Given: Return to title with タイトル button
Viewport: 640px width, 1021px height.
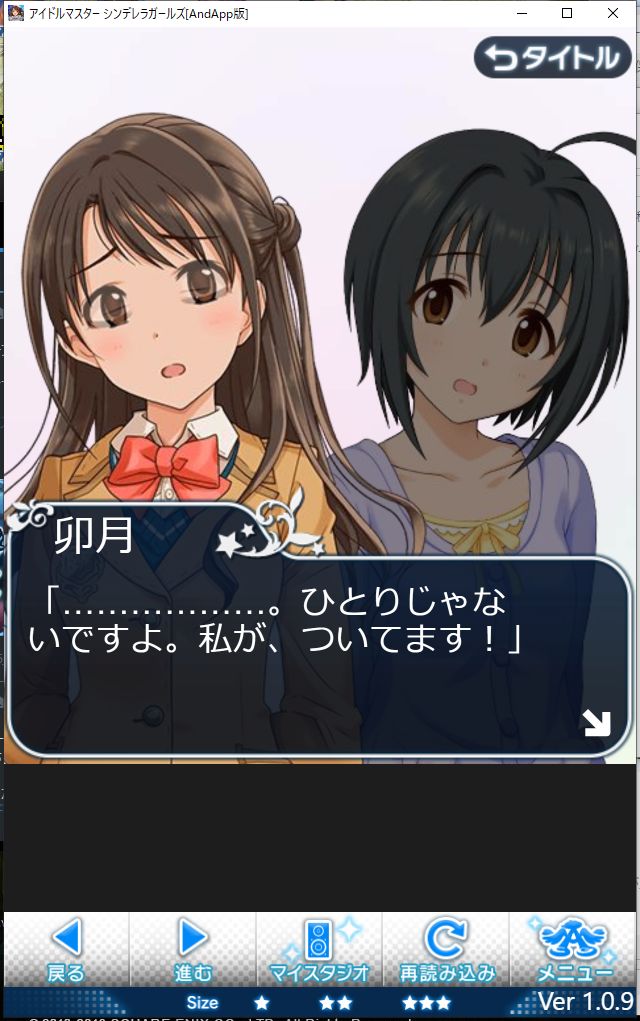Looking at the screenshot, I should pyautogui.click(x=553, y=58).
